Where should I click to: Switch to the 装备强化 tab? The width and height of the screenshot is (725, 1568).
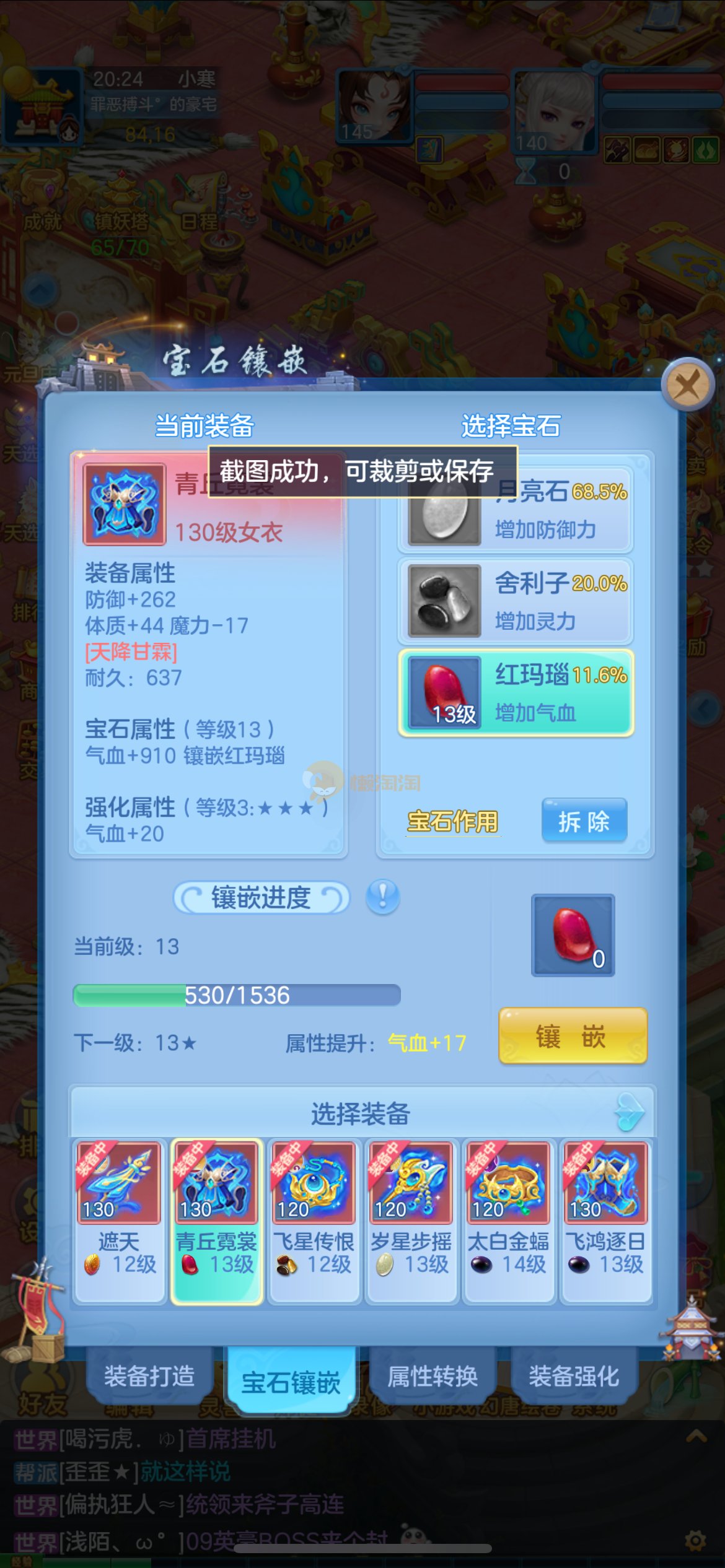pos(574,1376)
